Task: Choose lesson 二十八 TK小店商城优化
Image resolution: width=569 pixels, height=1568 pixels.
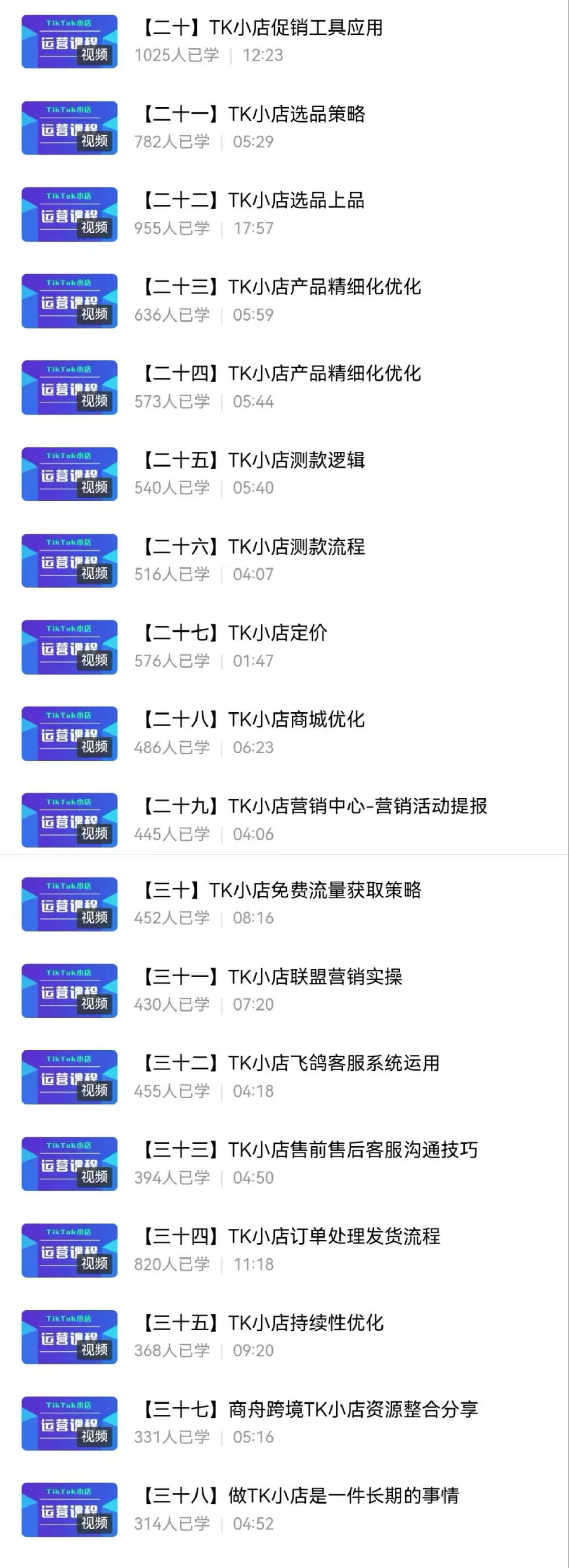Action: 253,719
